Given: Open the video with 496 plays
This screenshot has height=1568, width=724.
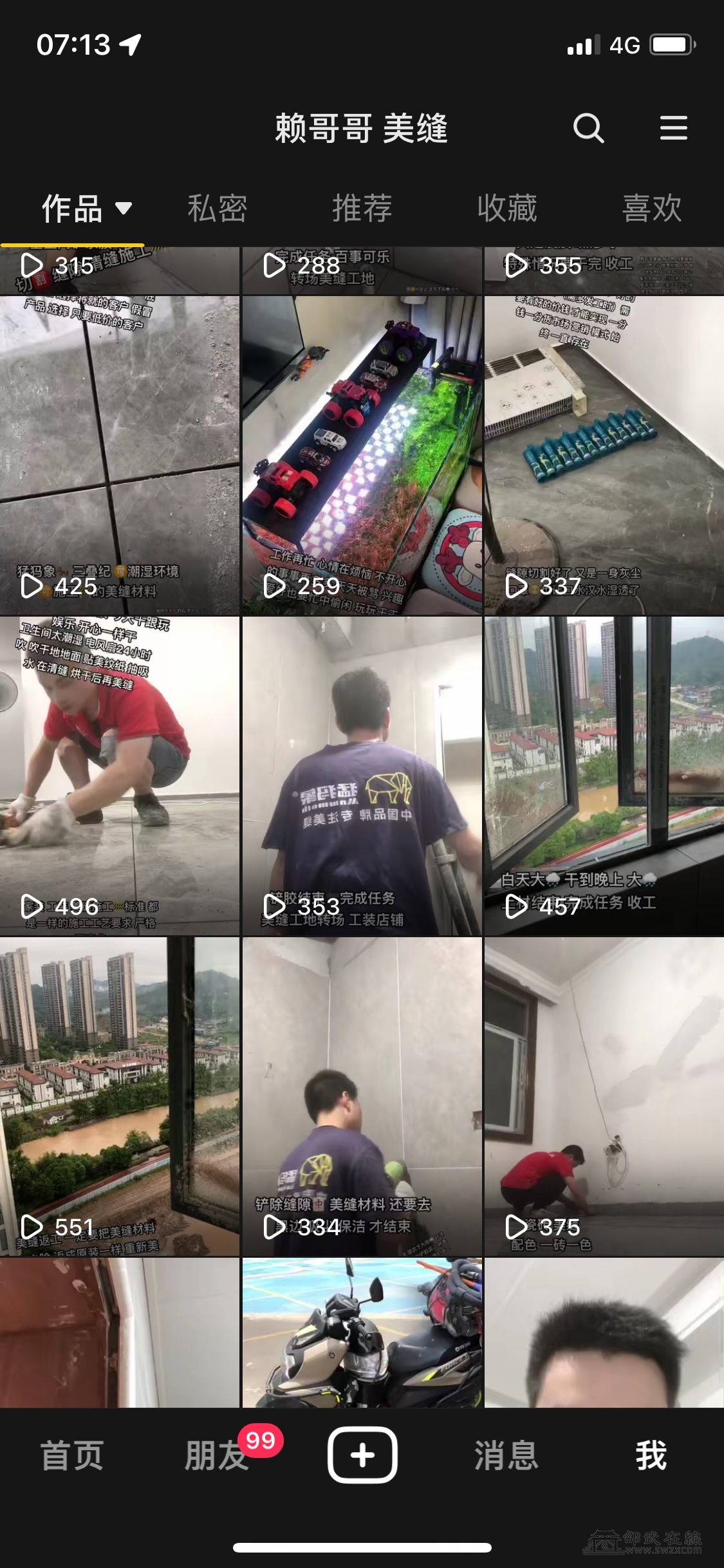Looking at the screenshot, I should pos(120,776).
